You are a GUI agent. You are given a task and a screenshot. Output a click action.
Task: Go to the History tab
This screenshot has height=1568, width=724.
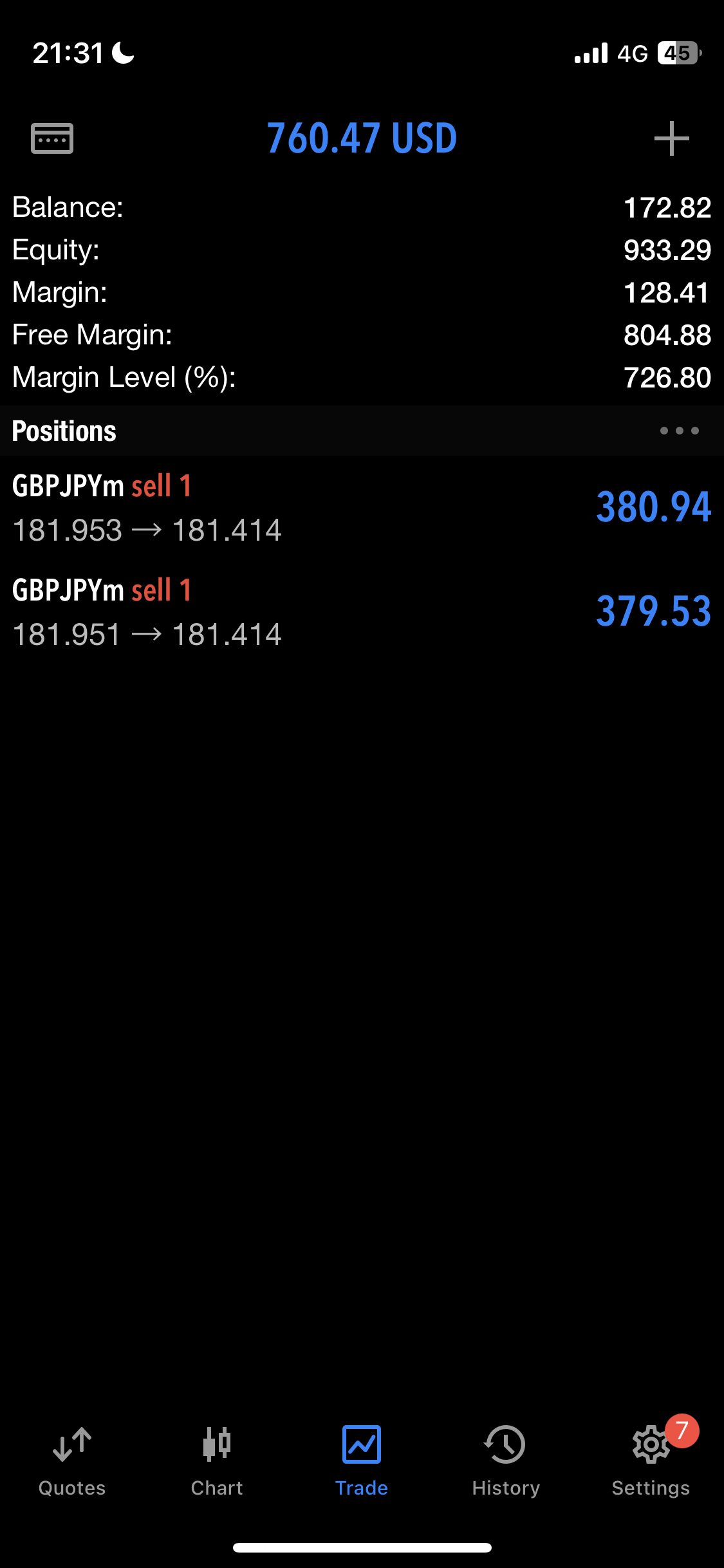(506, 1460)
